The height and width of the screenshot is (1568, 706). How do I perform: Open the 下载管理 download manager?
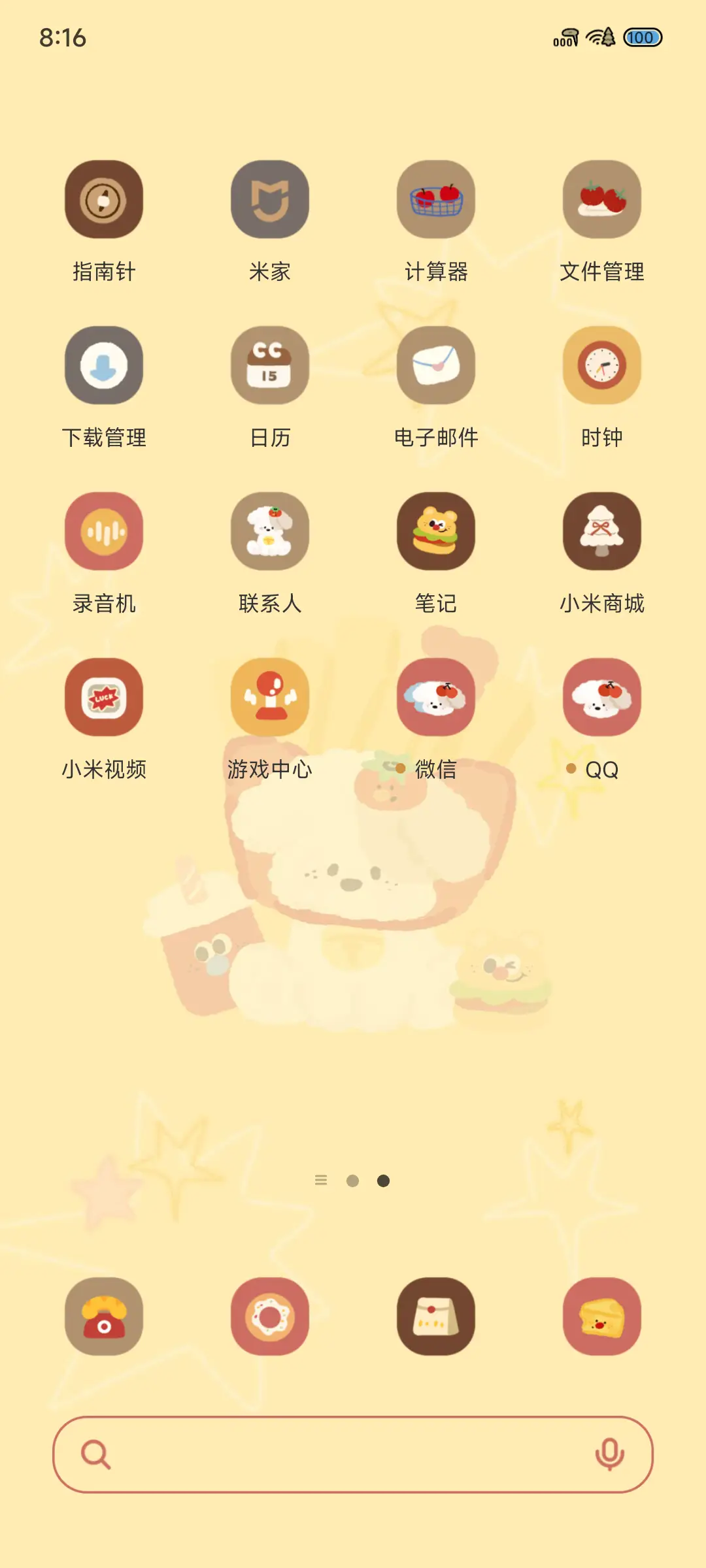(x=105, y=366)
